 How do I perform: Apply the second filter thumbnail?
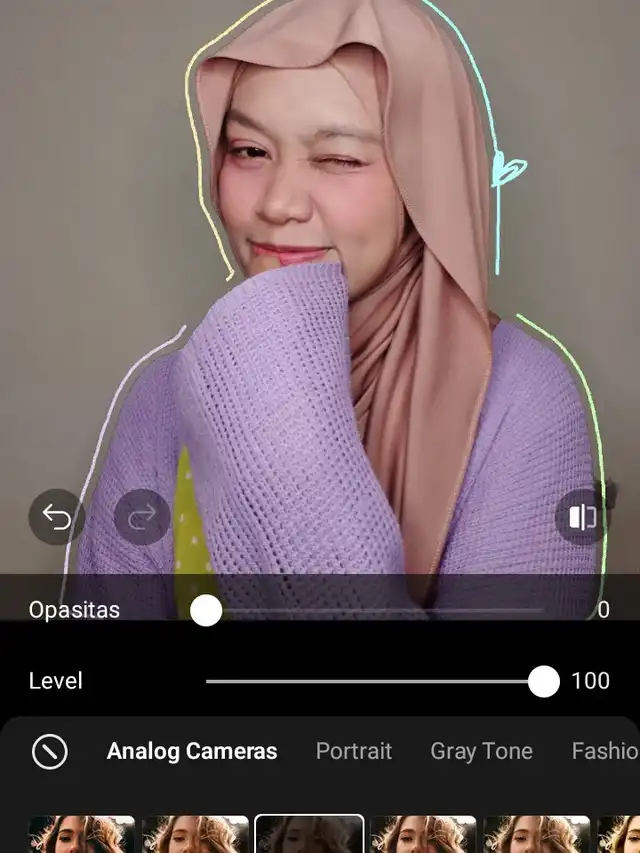(196, 835)
